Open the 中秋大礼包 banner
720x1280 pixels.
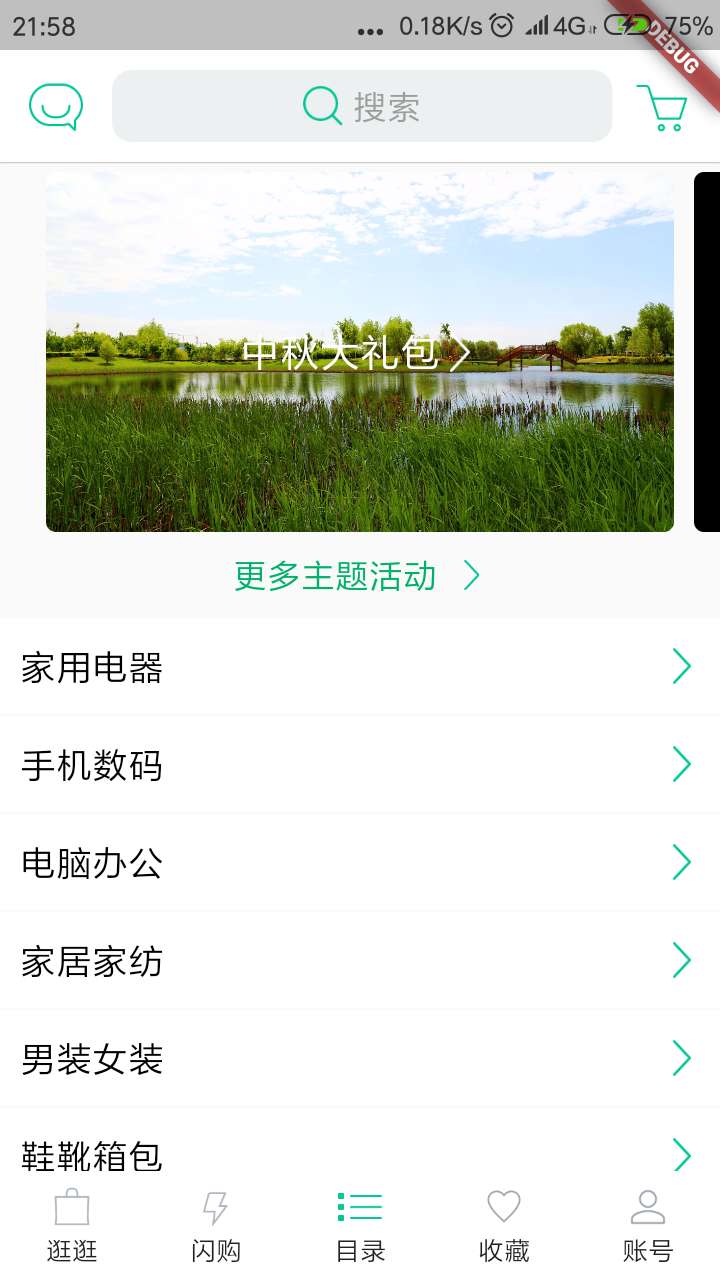pyautogui.click(x=359, y=352)
